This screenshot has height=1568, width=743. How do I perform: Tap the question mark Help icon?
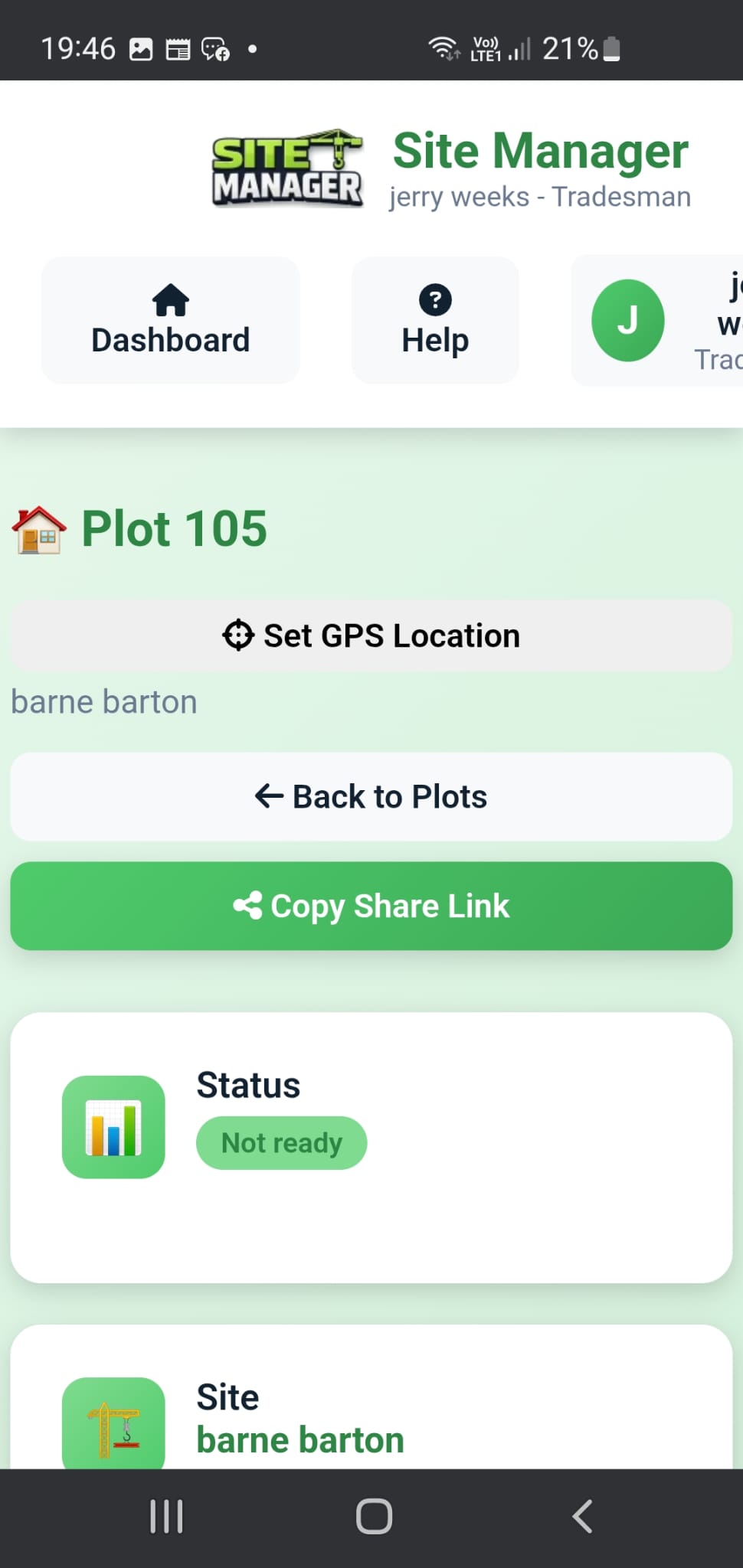(434, 299)
